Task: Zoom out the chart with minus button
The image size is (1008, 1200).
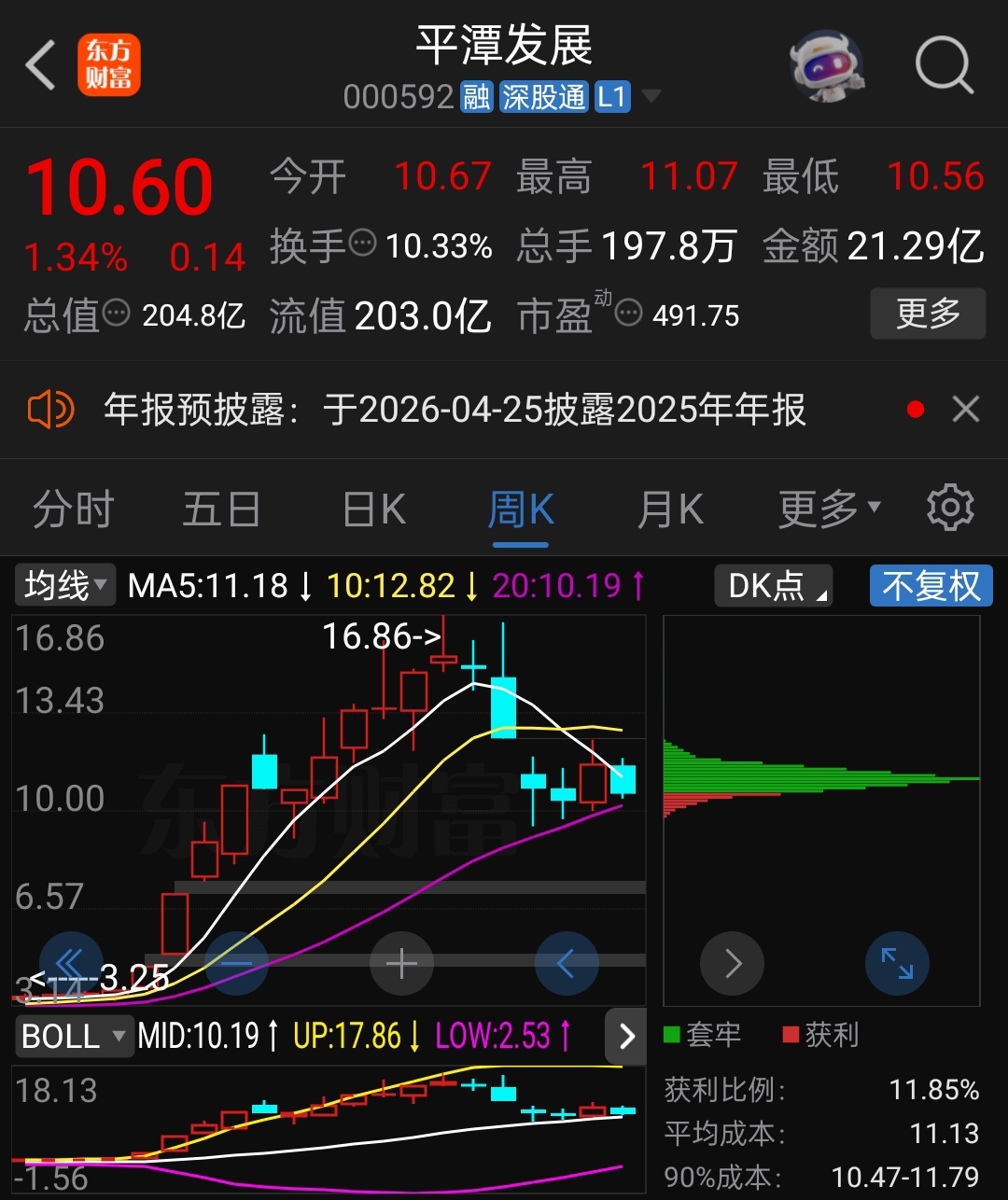Action: [x=236, y=963]
